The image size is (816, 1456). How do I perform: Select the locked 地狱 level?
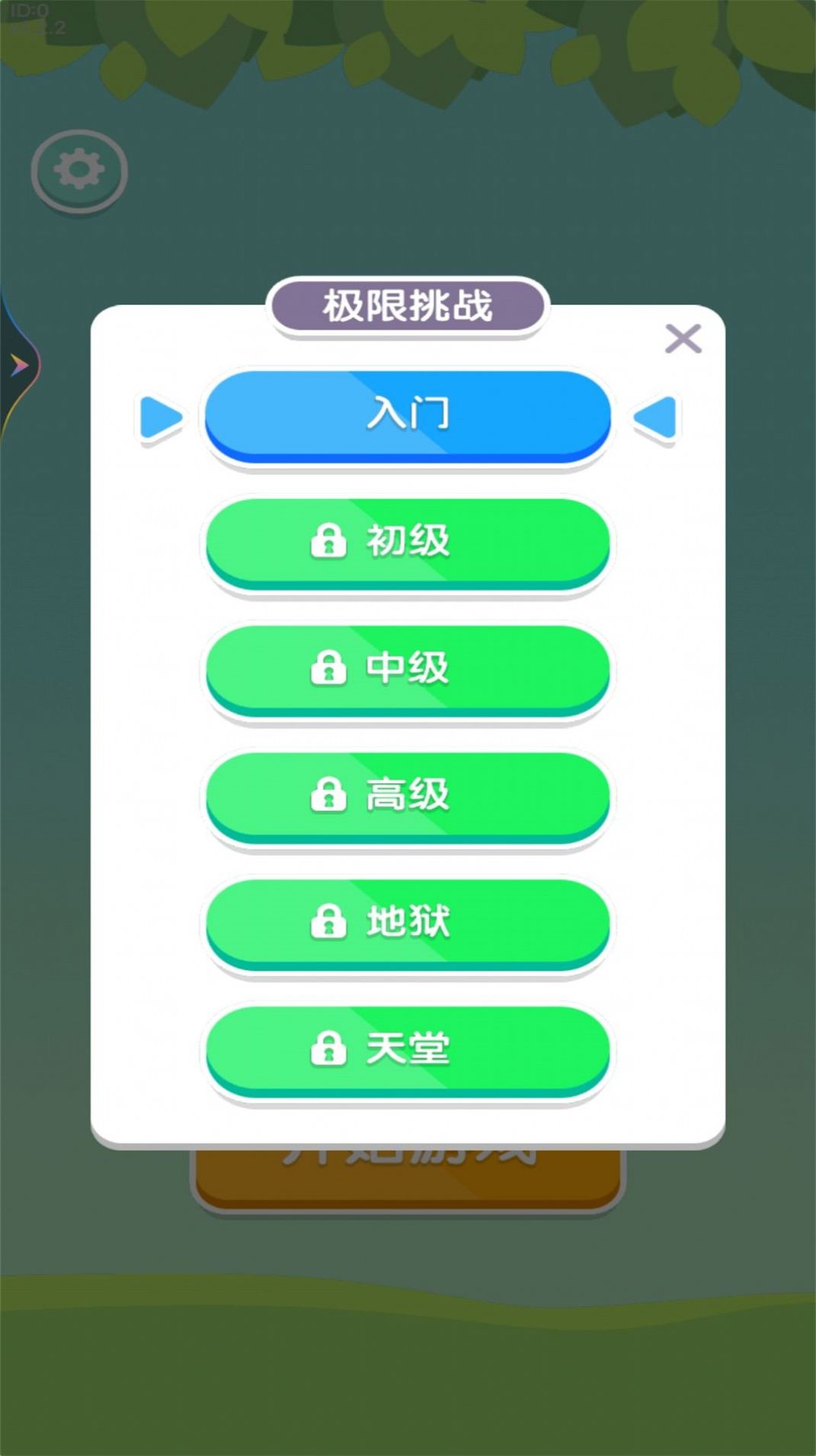pyautogui.click(x=408, y=922)
